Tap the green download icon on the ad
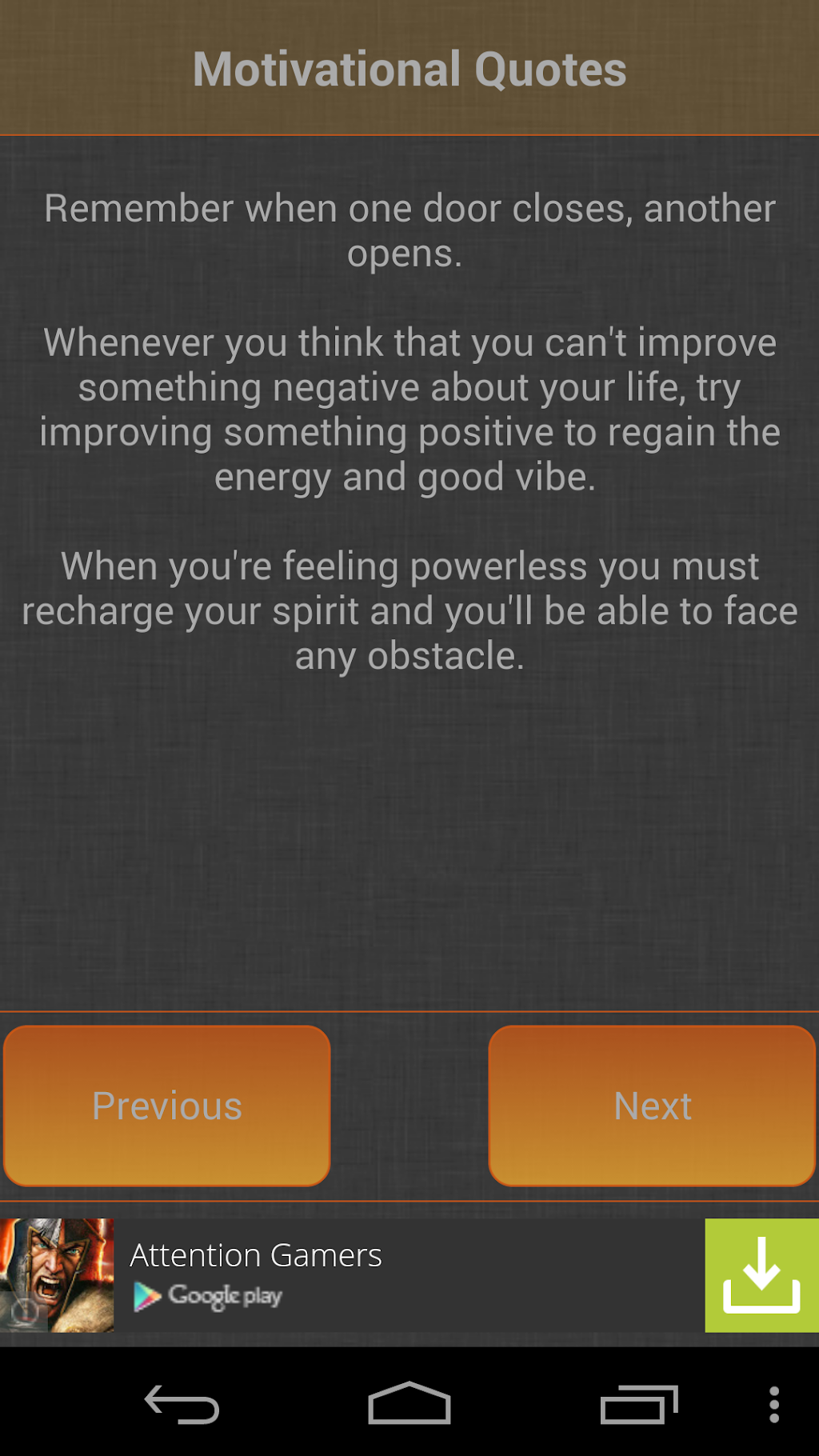The height and width of the screenshot is (1456, 819). click(x=761, y=1275)
